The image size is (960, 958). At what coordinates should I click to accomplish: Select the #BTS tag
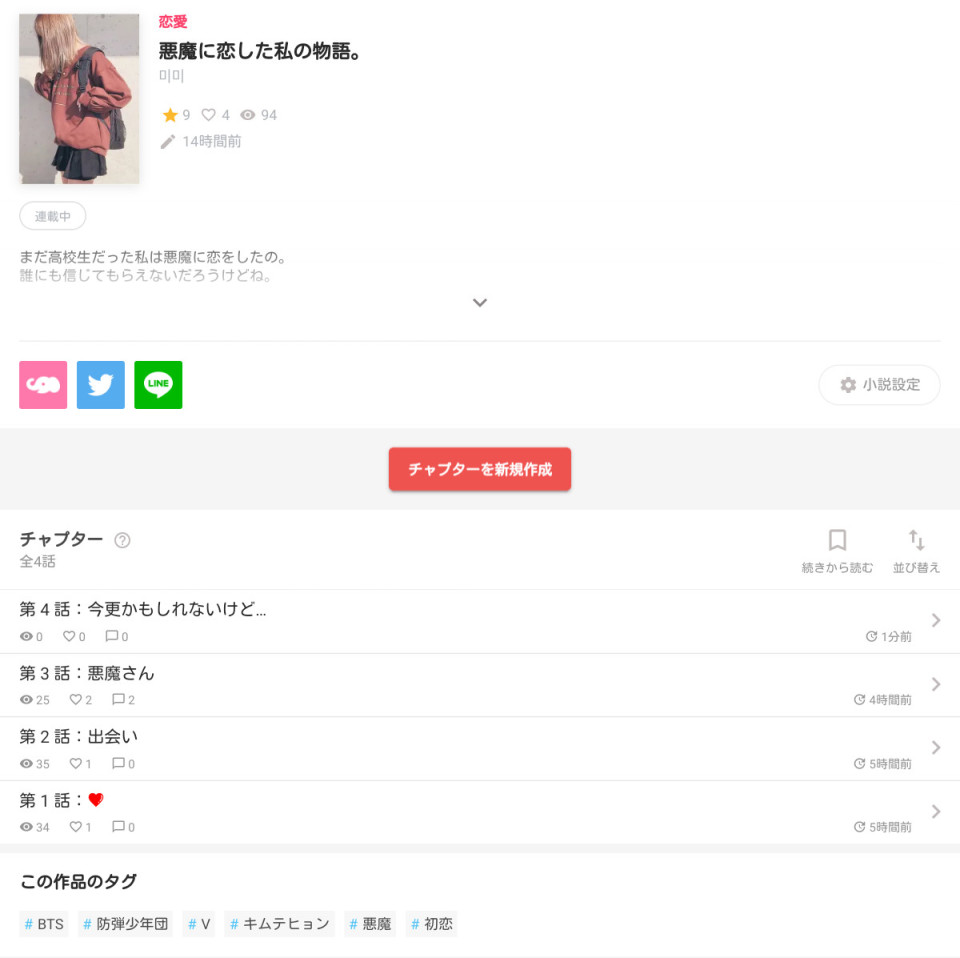(x=44, y=924)
